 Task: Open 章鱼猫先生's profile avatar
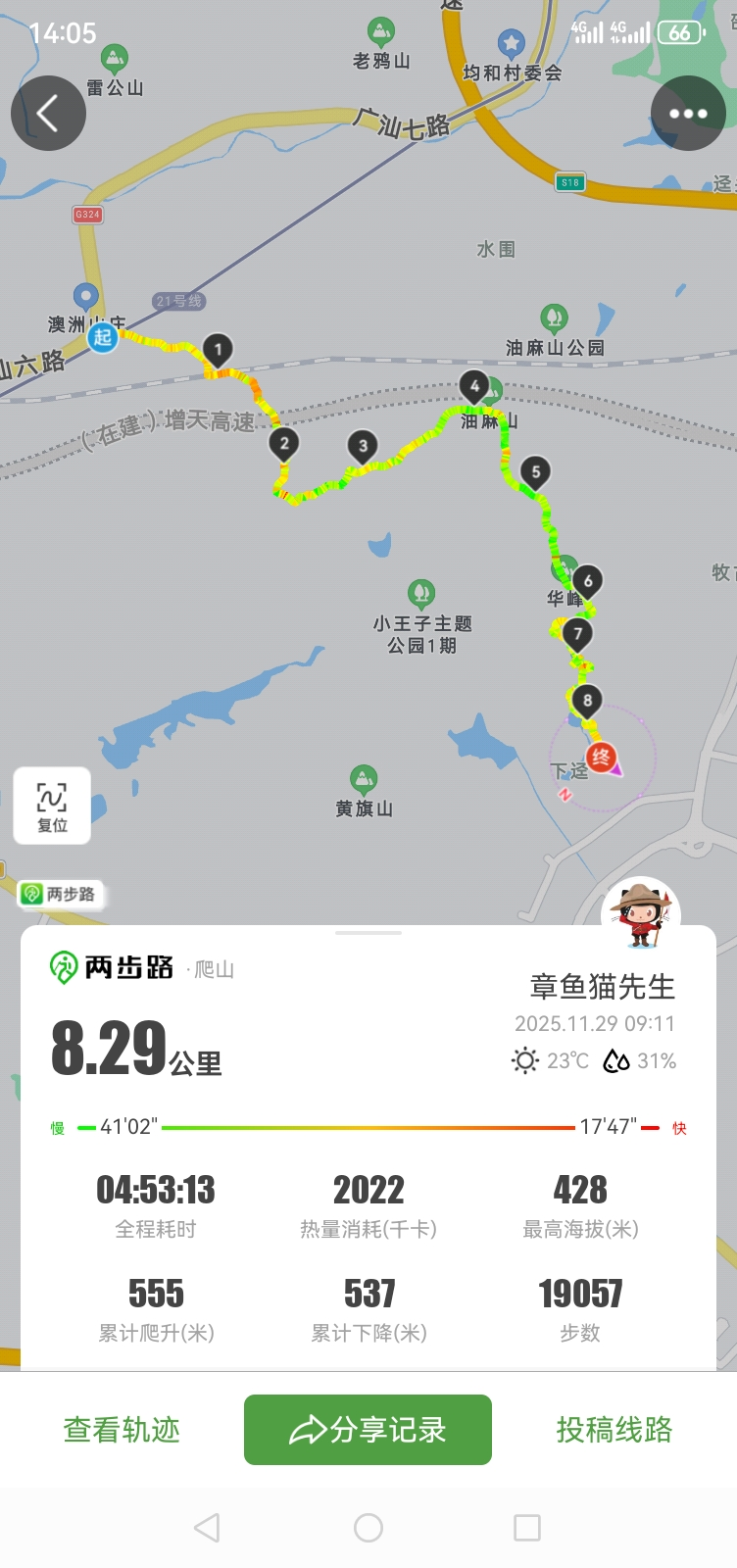[x=641, y=915]
